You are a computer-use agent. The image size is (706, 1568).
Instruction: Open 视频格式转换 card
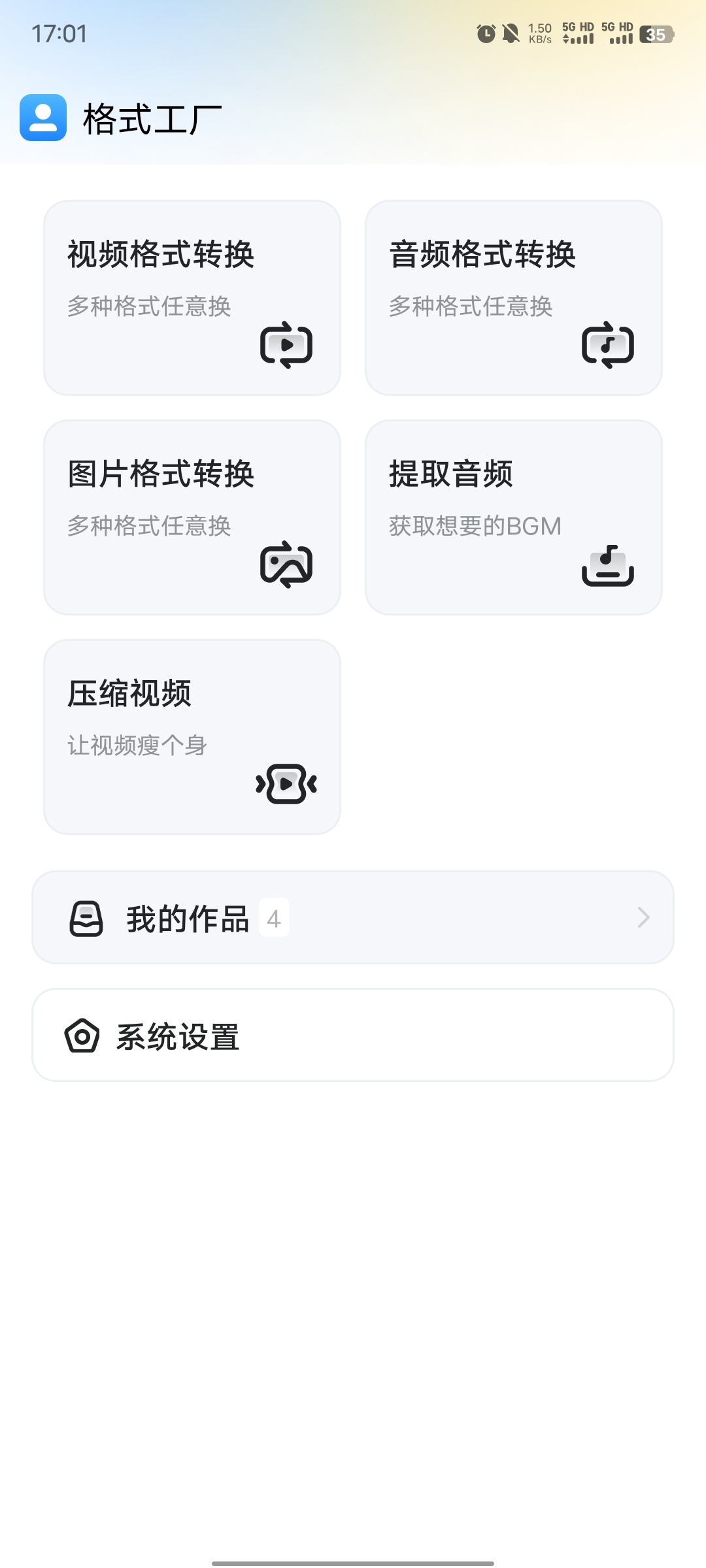tap(192, 298)
